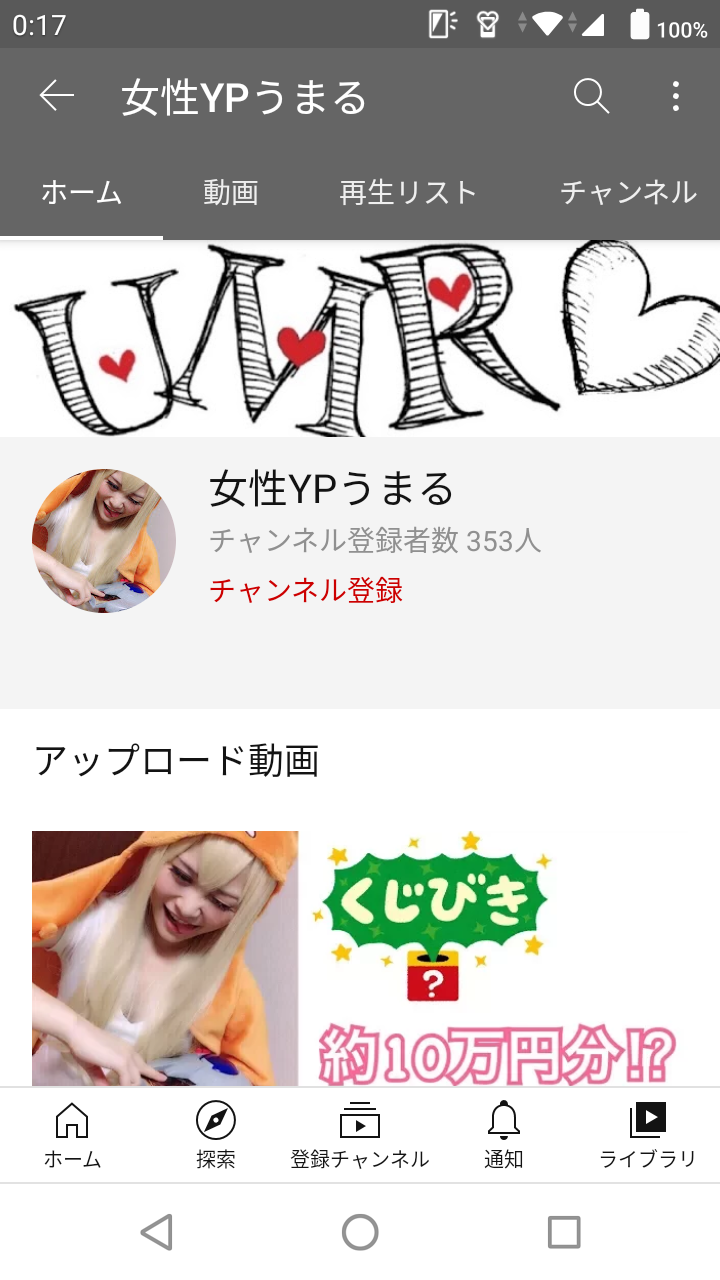The image size is (720, 1280).
Task: Open 登録チャンネル subscriptions section
Action: 360,1136
